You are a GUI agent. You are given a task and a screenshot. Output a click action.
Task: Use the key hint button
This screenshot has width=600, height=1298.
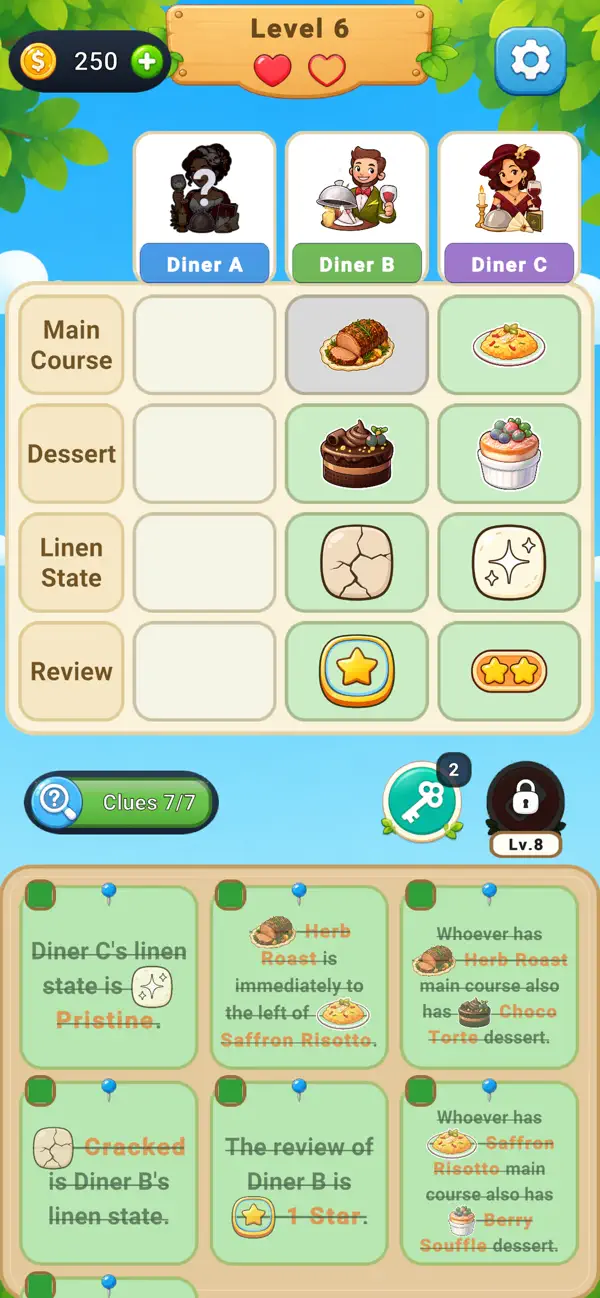click(x=422, y=801)
